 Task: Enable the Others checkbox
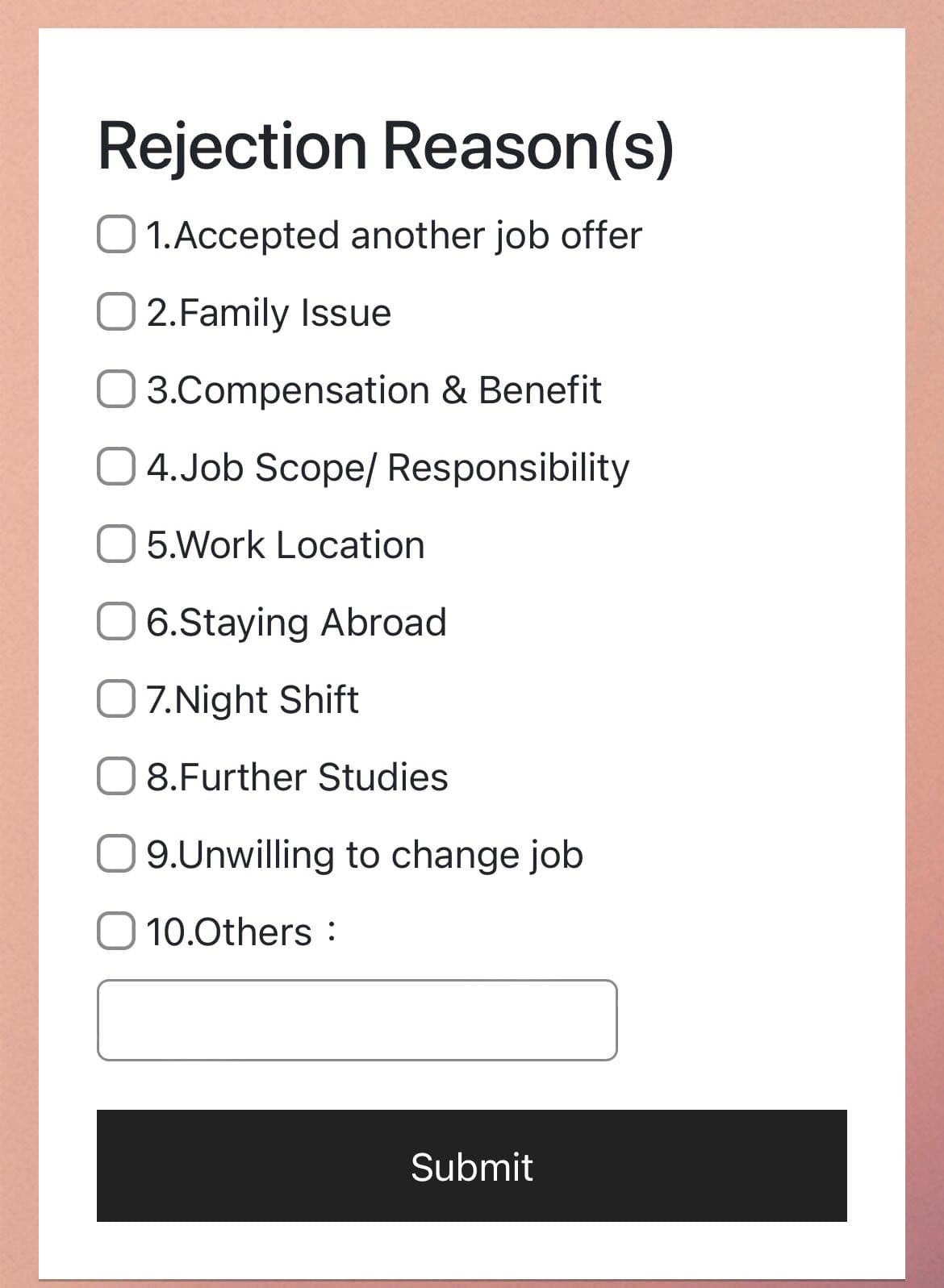pos(115,932)
